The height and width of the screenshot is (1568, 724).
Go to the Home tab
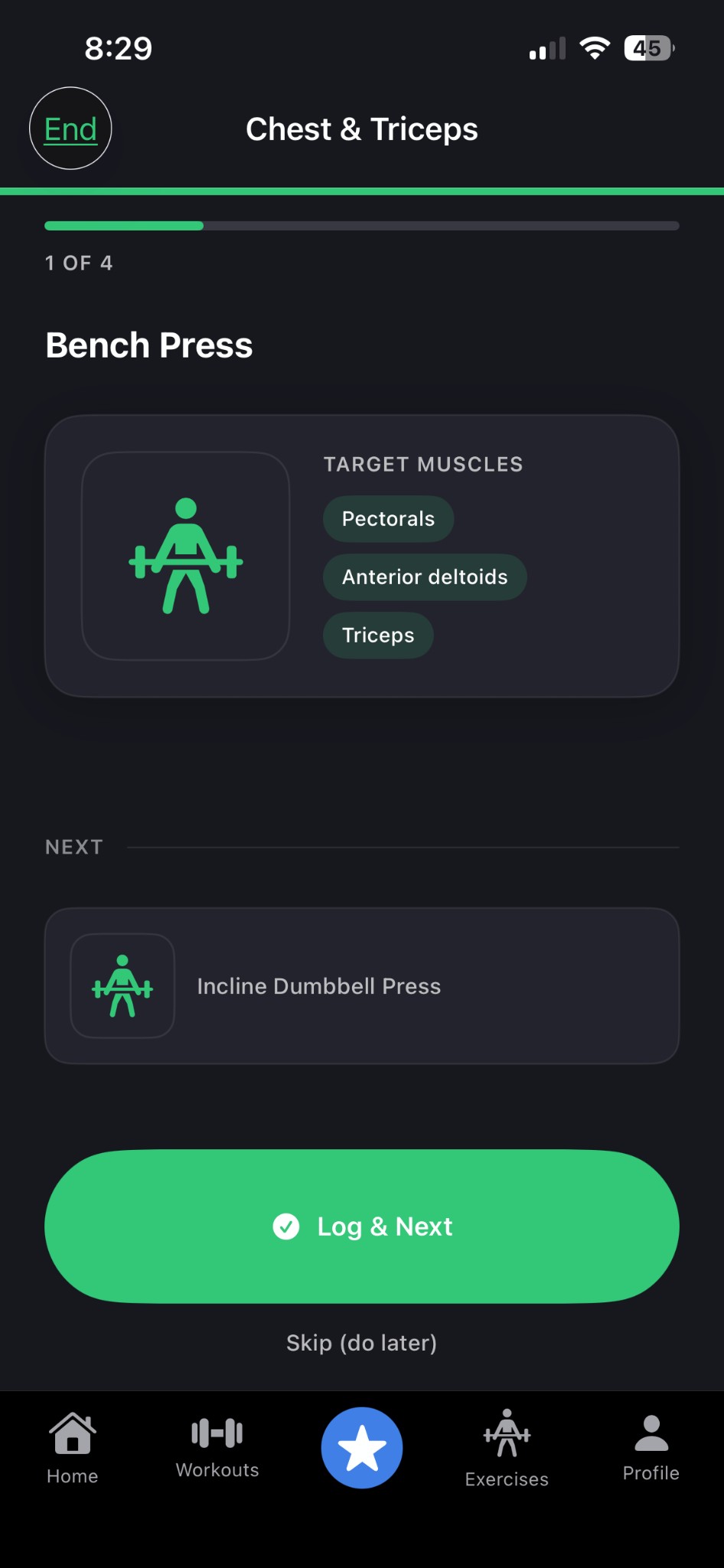point(72,1449)
